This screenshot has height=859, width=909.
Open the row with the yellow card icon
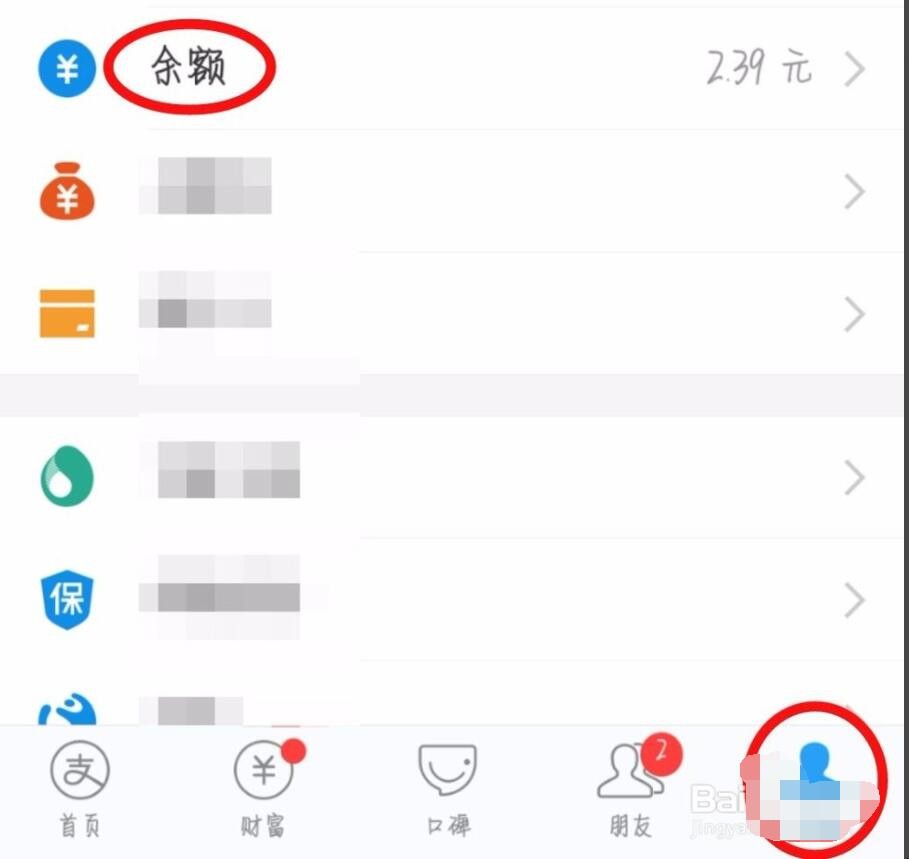450,313
